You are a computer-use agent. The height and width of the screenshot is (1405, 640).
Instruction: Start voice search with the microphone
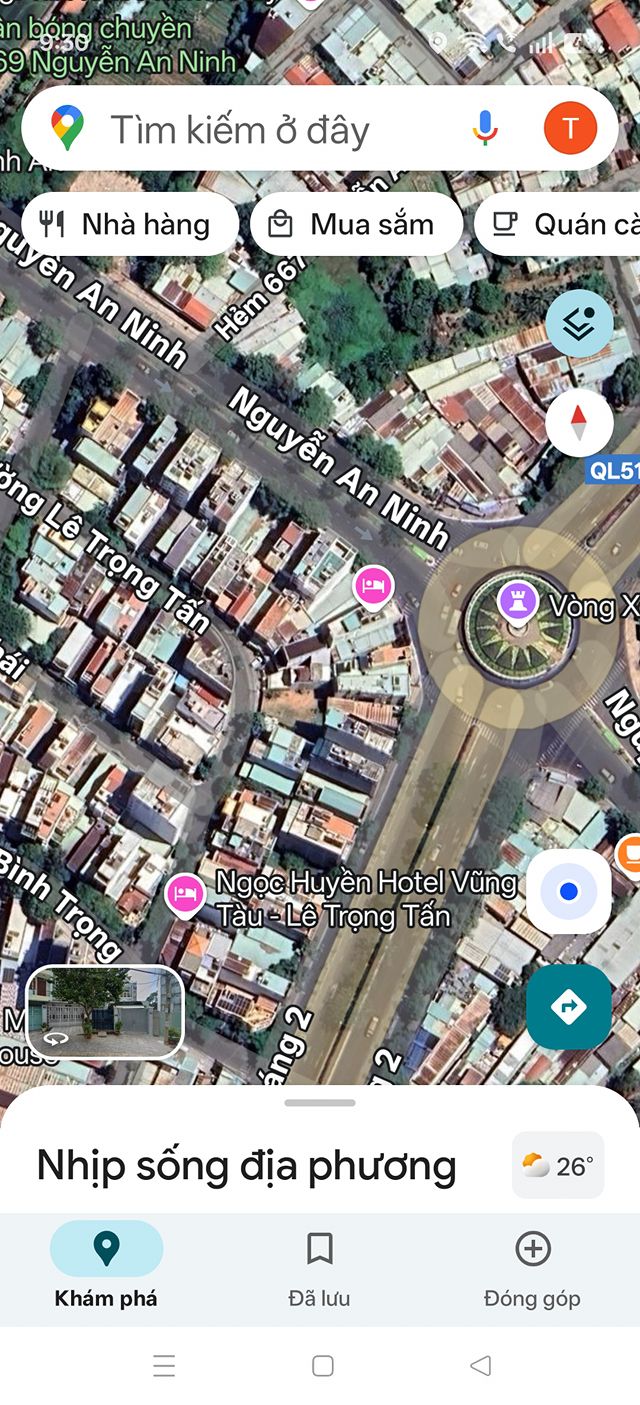coord(485,129)
